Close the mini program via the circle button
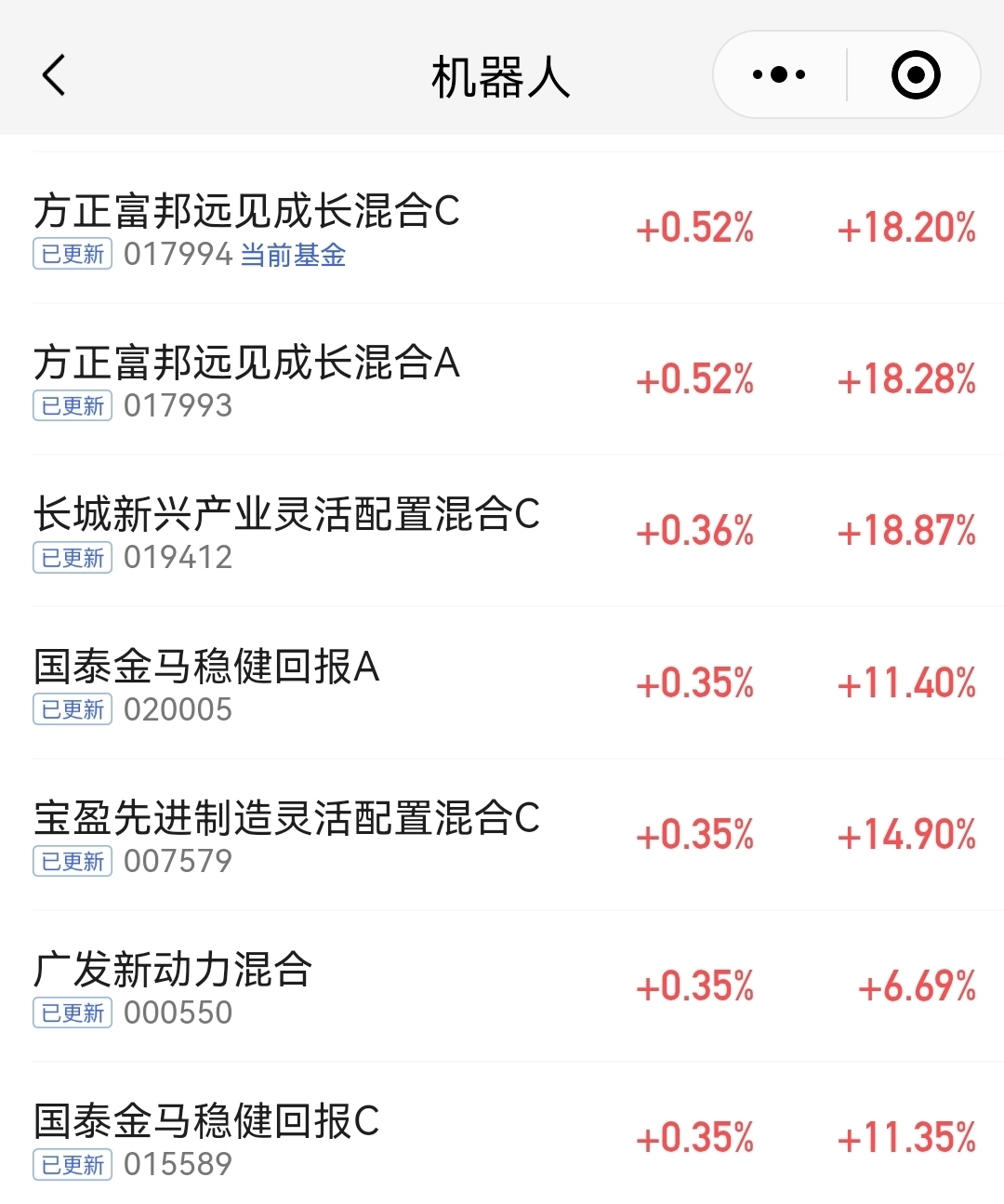 point(915,74)
